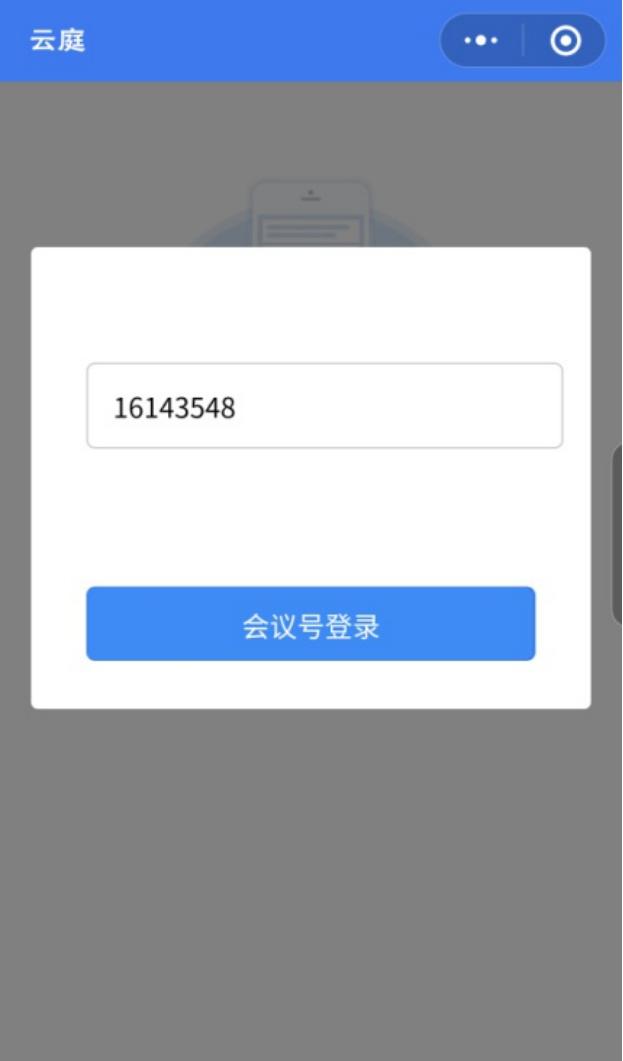Tap the 会议号登录 button

pyautogui.click(x=310, y=624)
